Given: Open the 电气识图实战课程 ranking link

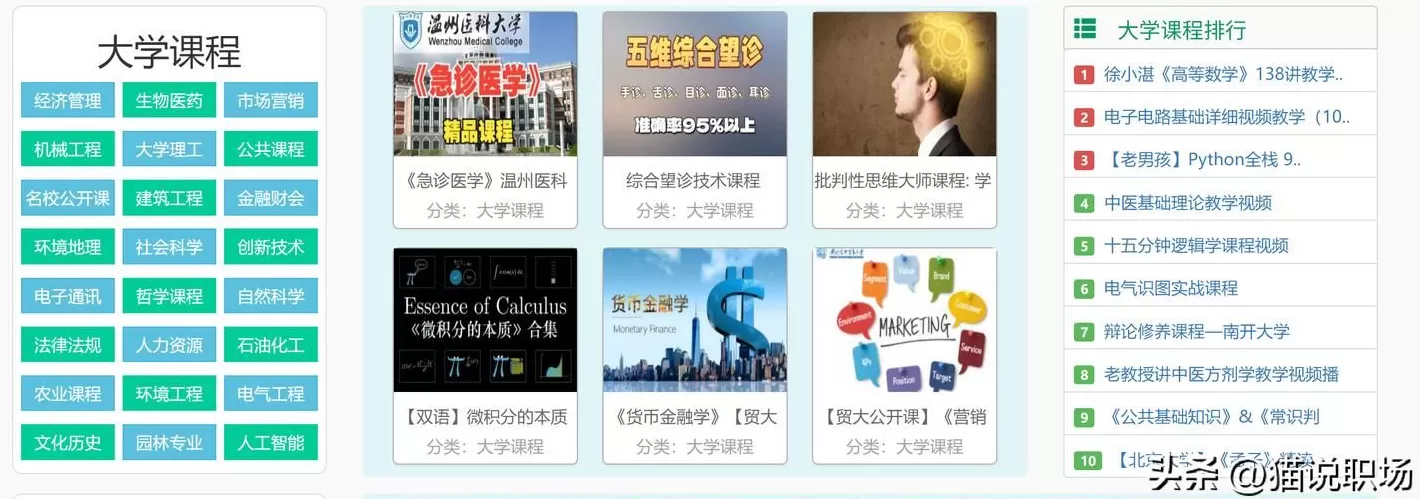Looking at the screenshot, I should click(1171, 288).
